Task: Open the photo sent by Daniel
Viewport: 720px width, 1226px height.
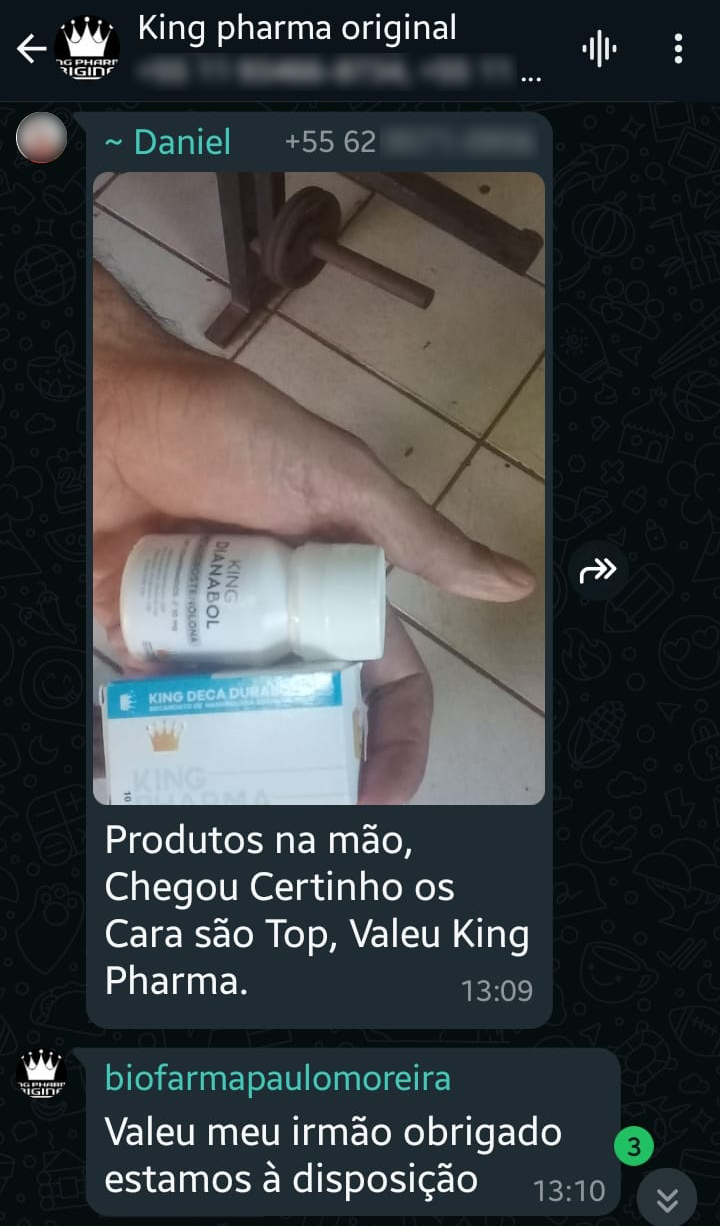Action: [x=319, y=488]
